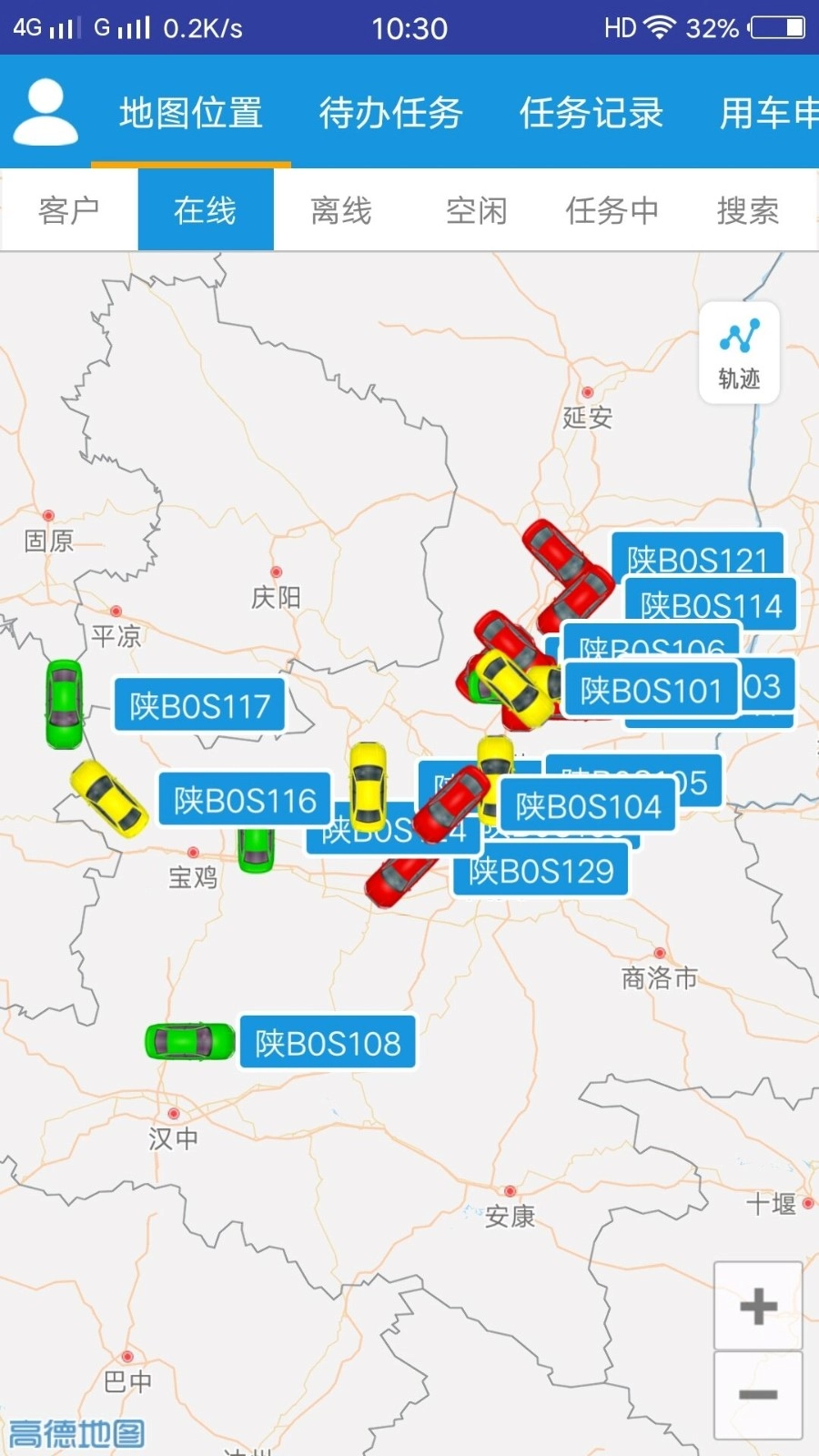Open the 搜索 filter
The height and width of the screenshot is (1456, 819).
pyautogui.click(x=747, y=210)
